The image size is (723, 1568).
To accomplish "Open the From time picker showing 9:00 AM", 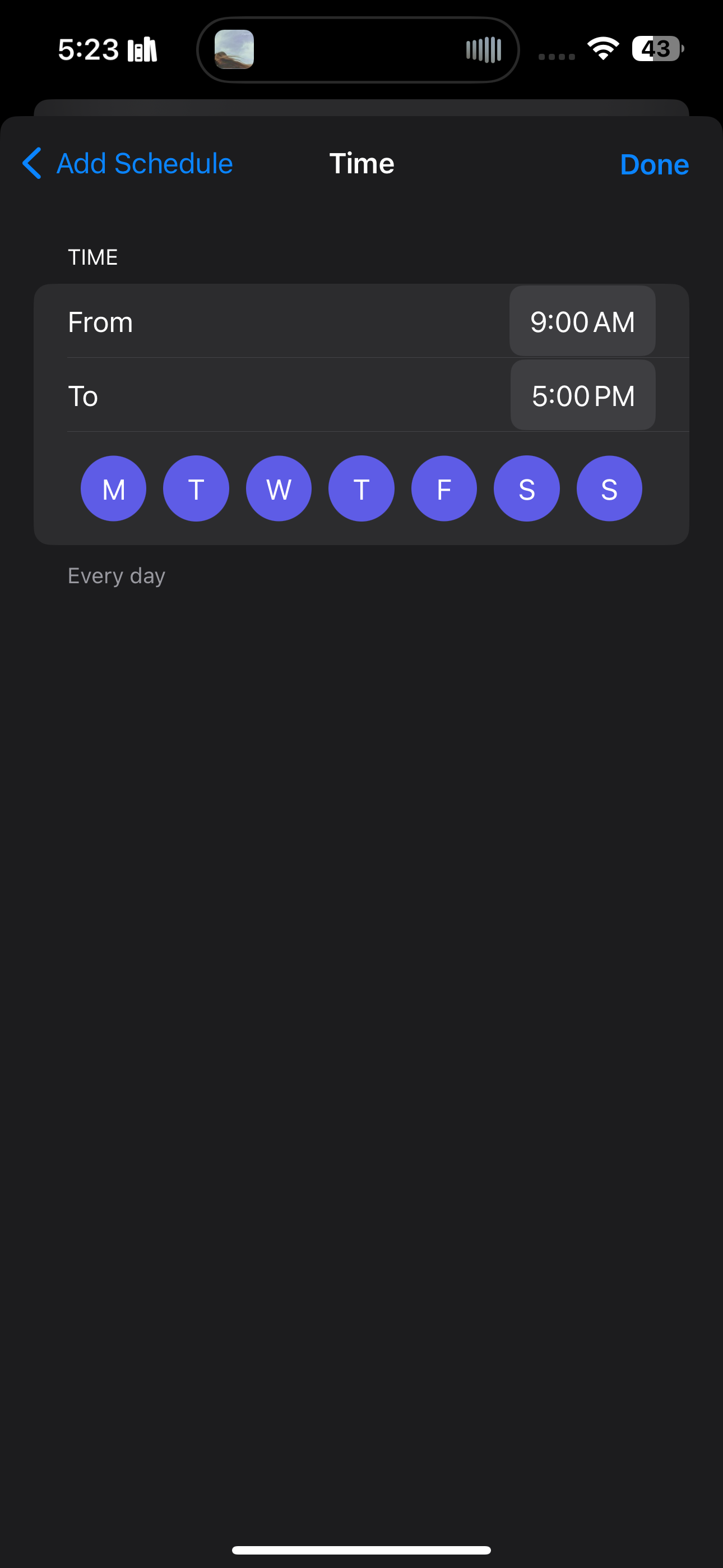I will pos(582,321).
